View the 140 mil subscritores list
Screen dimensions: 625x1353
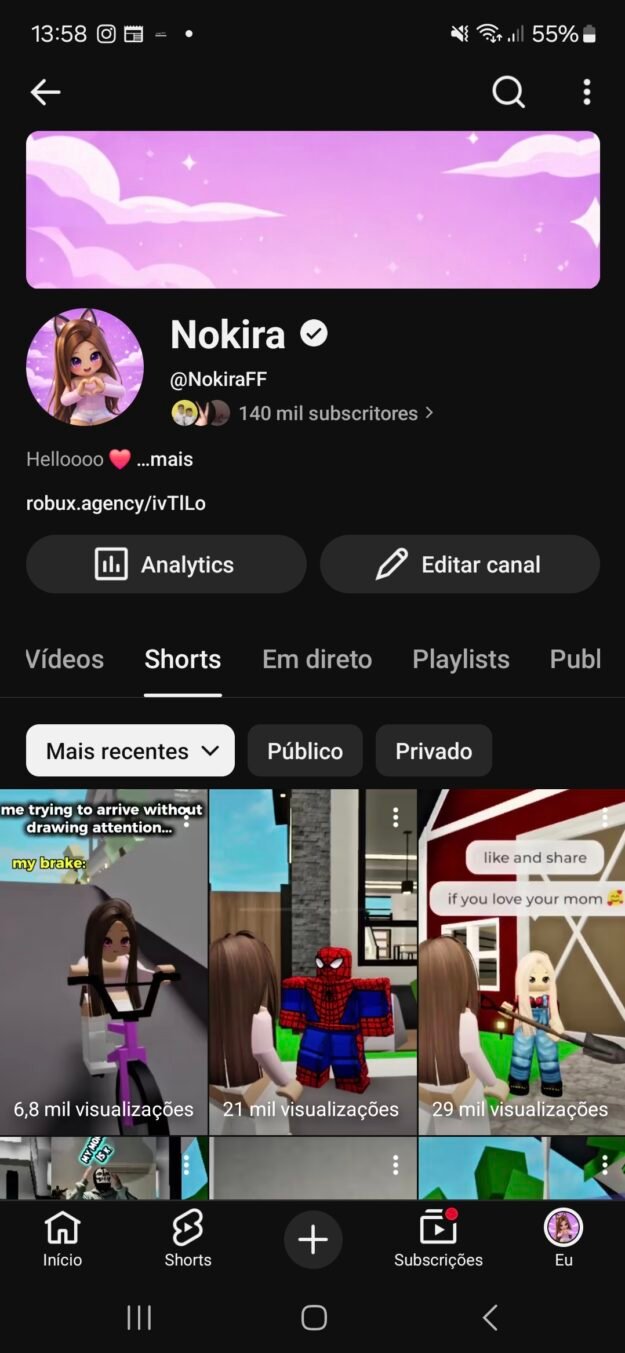328,413
